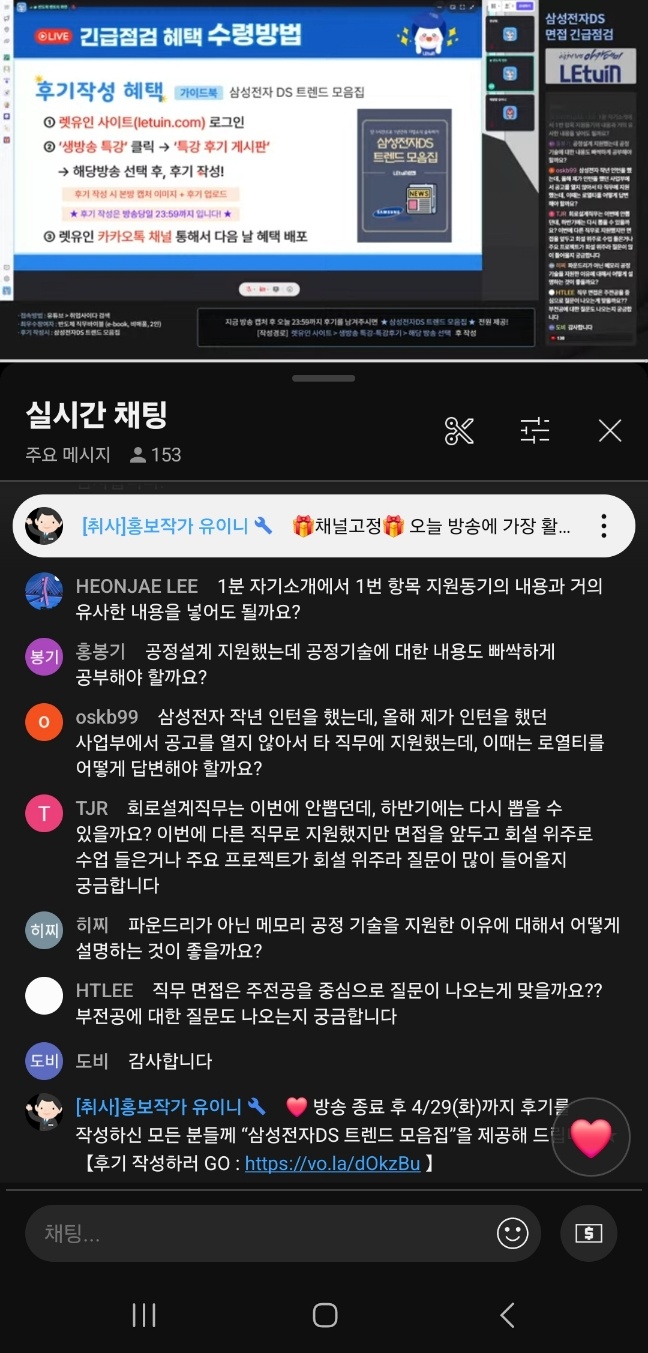Open oskb99's chat message
Viewport: 648px width, 1353px height.
[x=340, y=742]
